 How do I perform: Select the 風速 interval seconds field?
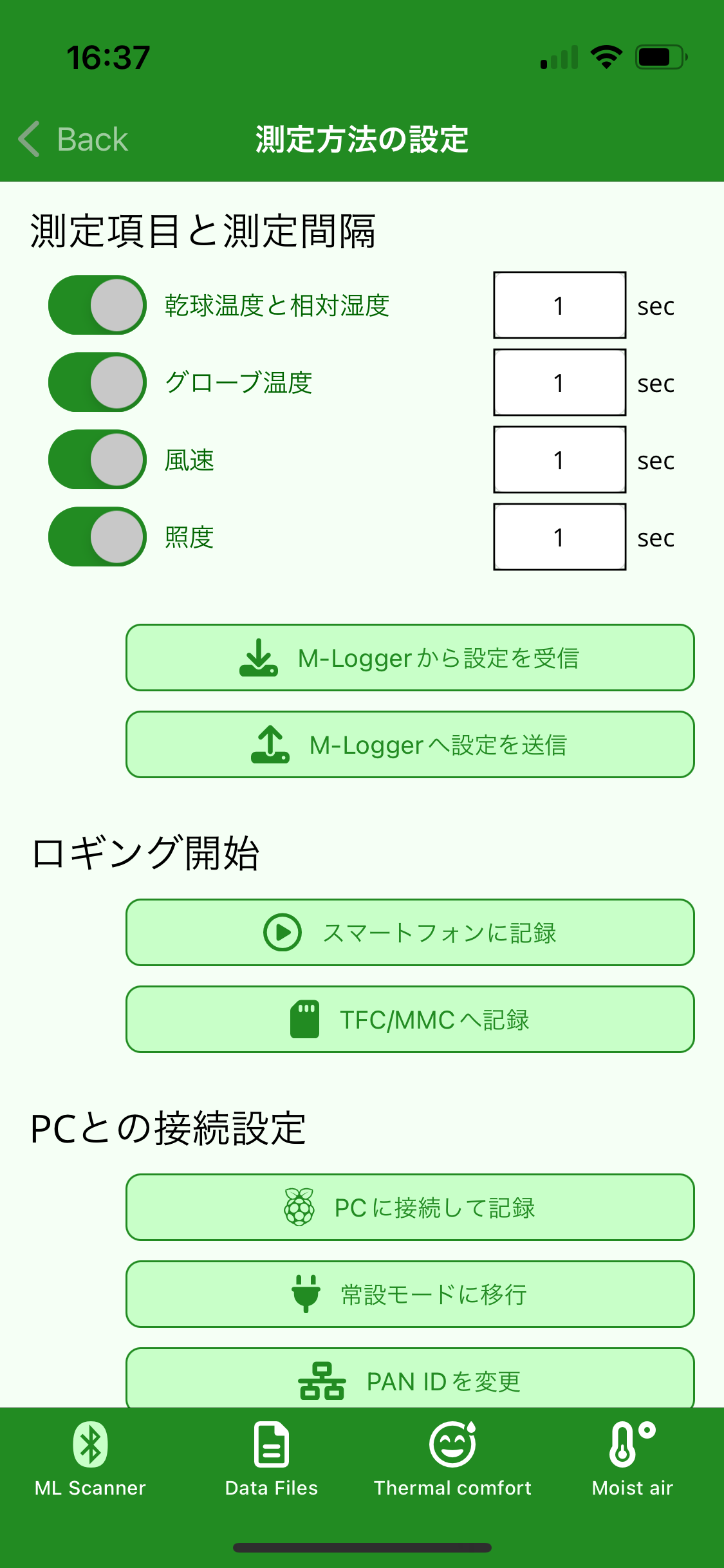(x=559, y=460)
